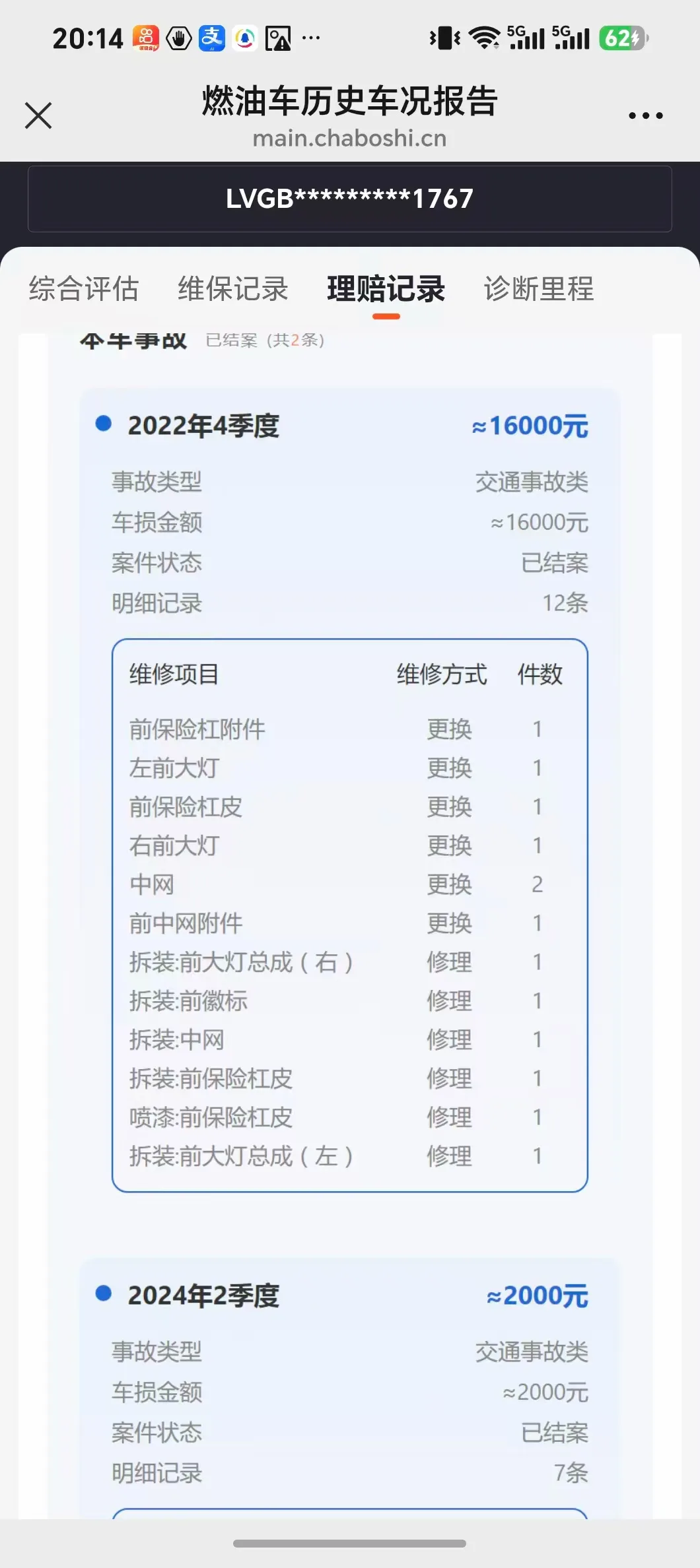This screenshot has height=1568, width=700.
Task: Open the three-dot overflow menu
Action: tap(645, 115)
